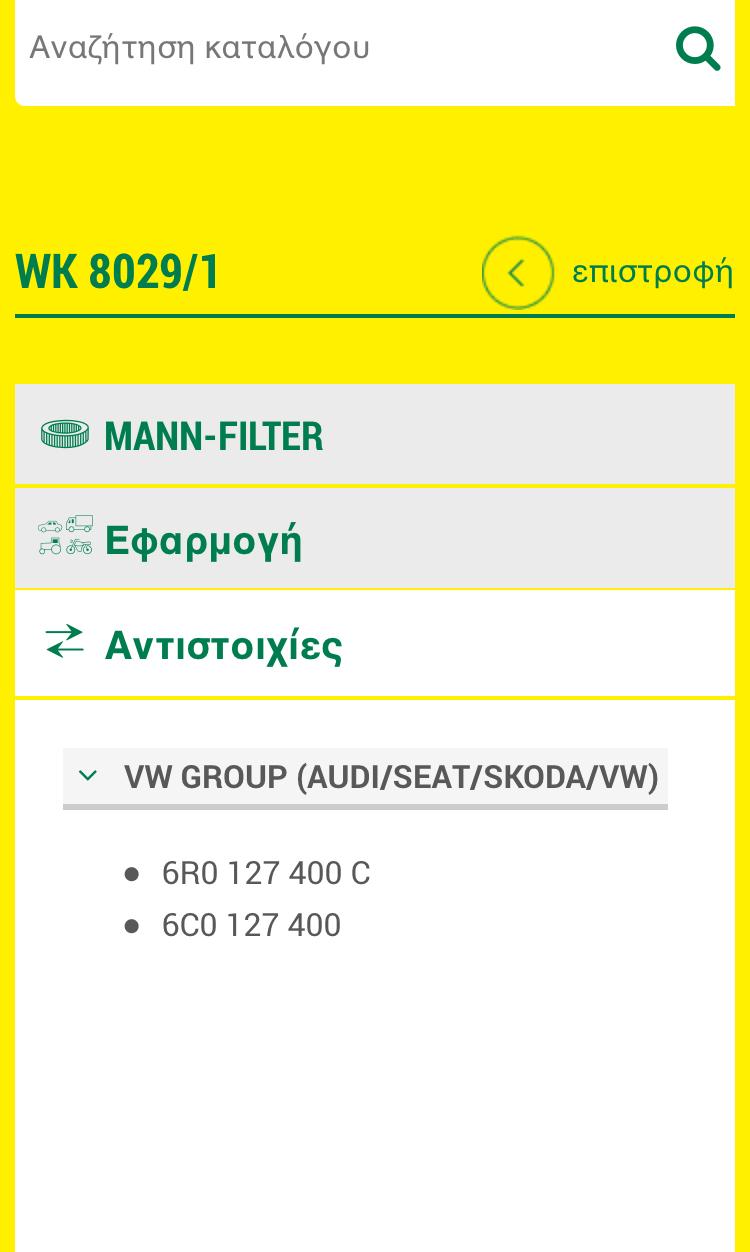Viewport: 750px width, 1252px height.
Task: Open the Εφαρμογή section
Action: coord(375,539)
